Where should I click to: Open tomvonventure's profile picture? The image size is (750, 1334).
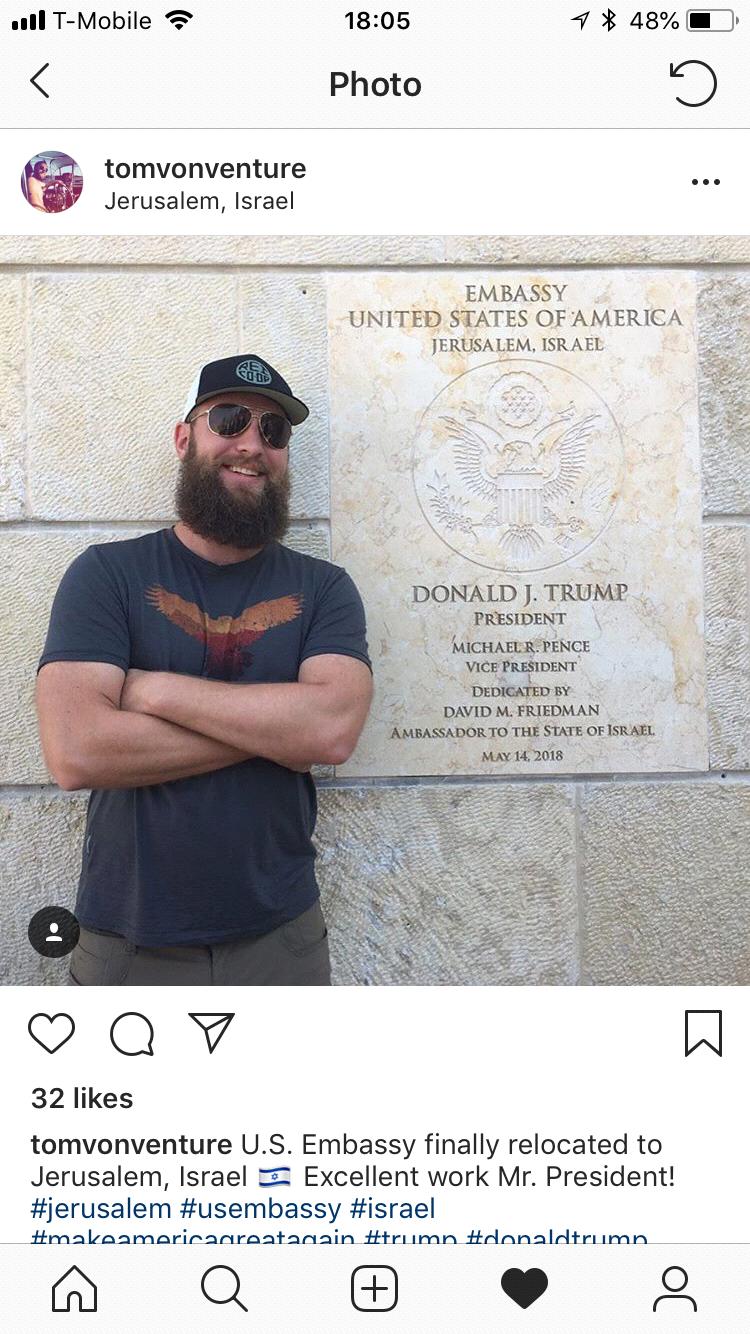pyautogui.click(x=52, y=182)
